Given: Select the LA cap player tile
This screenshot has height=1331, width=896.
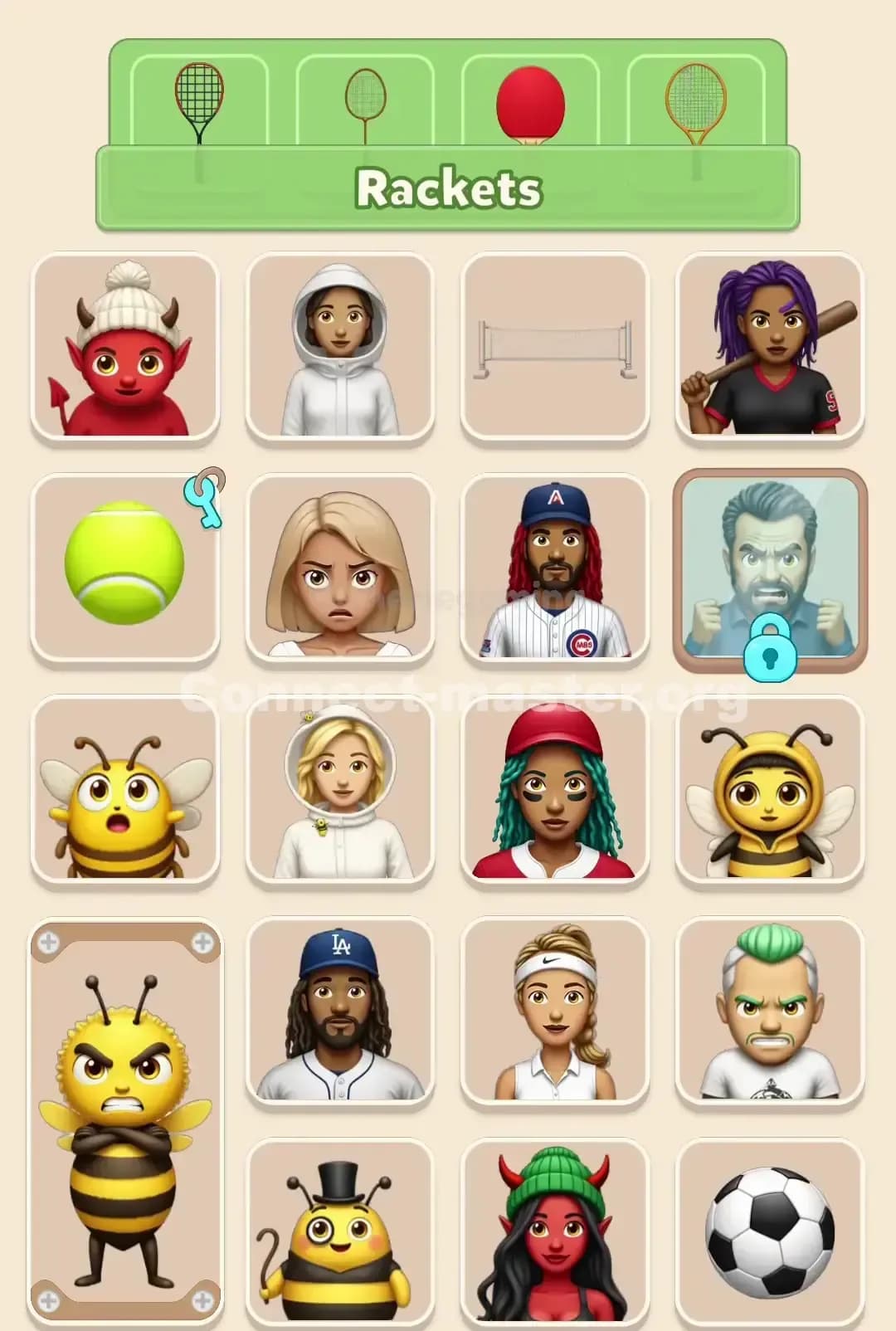Looking at the screenshot, I should [x=340, y=1012].
